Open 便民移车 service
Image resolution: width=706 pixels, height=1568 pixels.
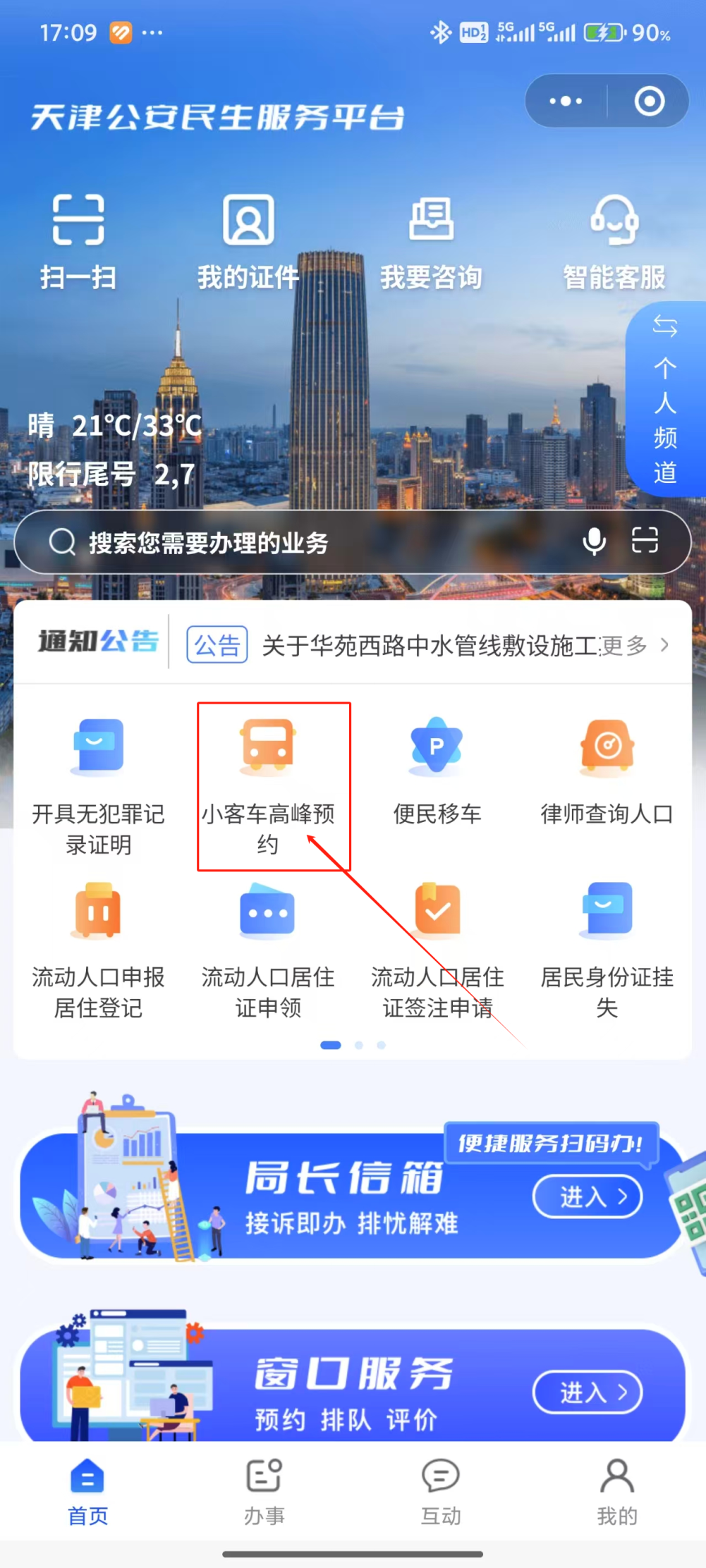437,771
